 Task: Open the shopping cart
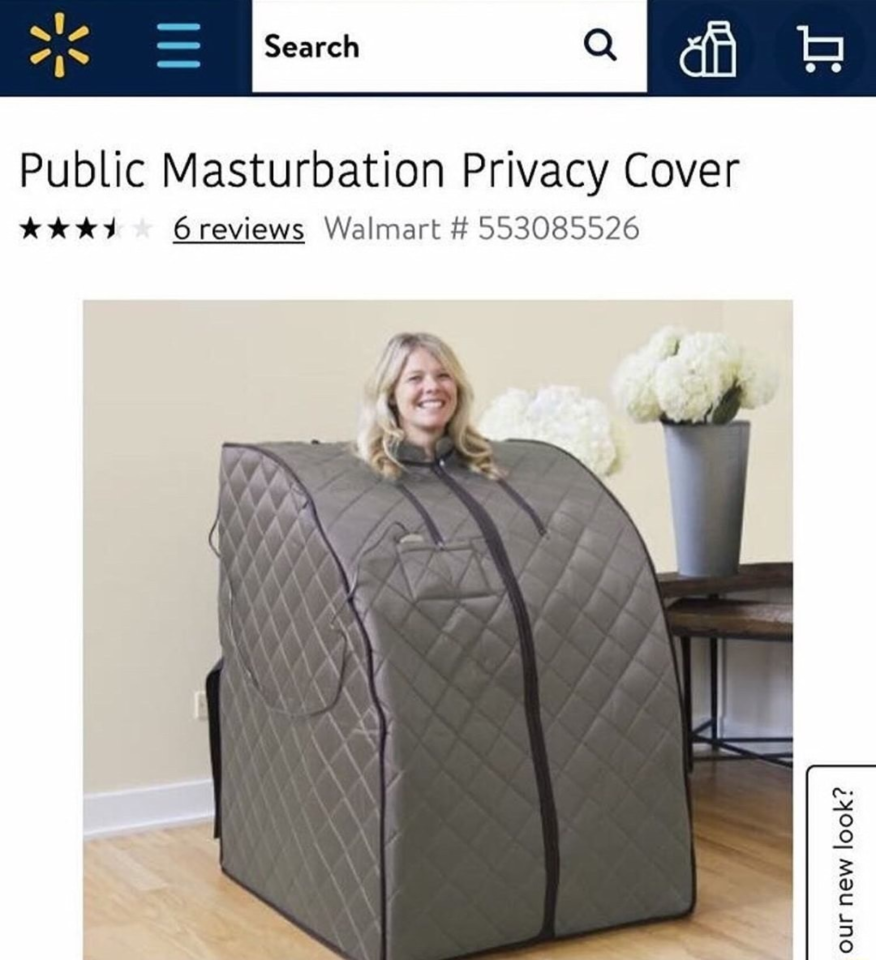pos(819,47)
